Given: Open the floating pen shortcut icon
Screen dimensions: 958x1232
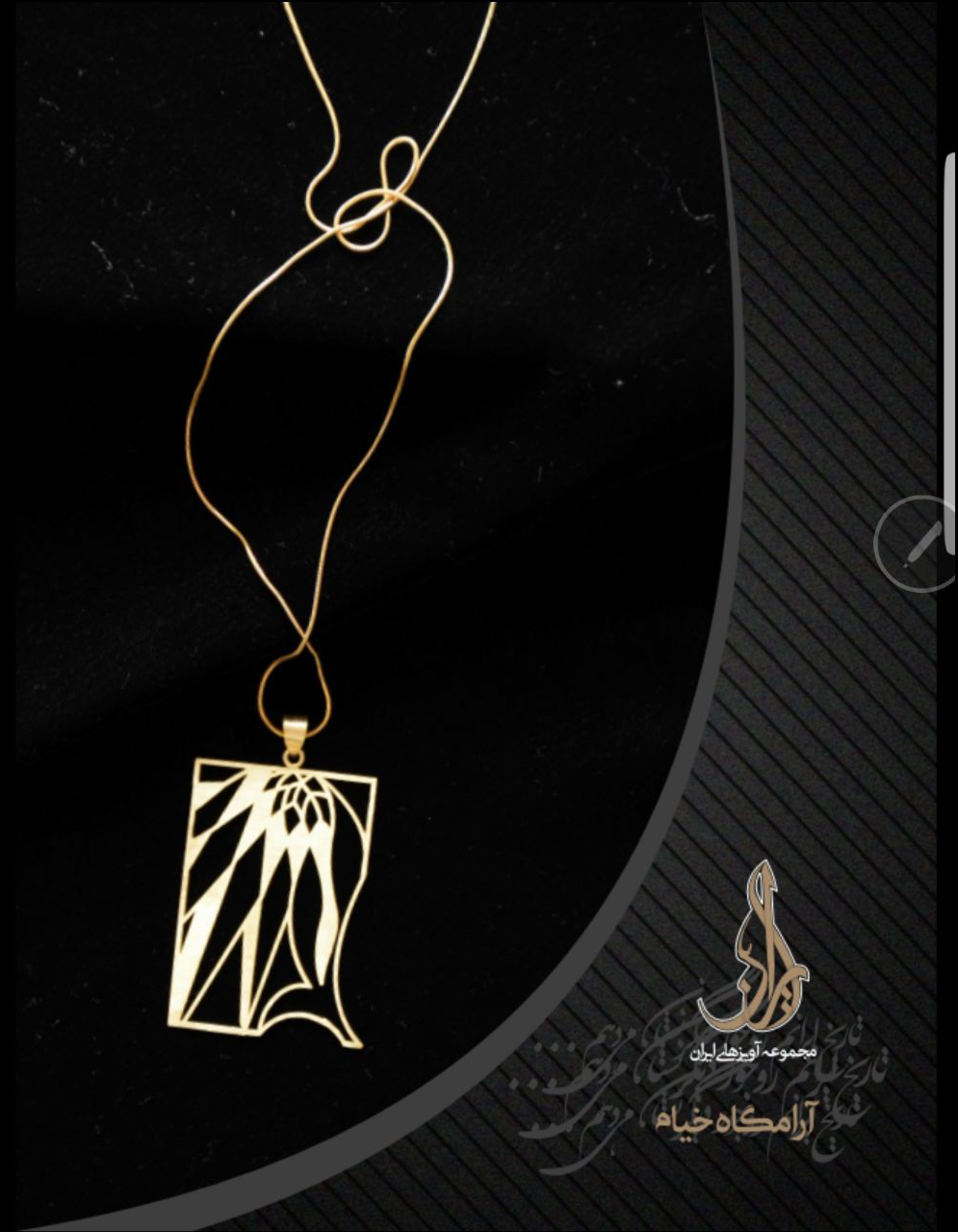Looking at the screenshot, I should [x=919, y=544].
